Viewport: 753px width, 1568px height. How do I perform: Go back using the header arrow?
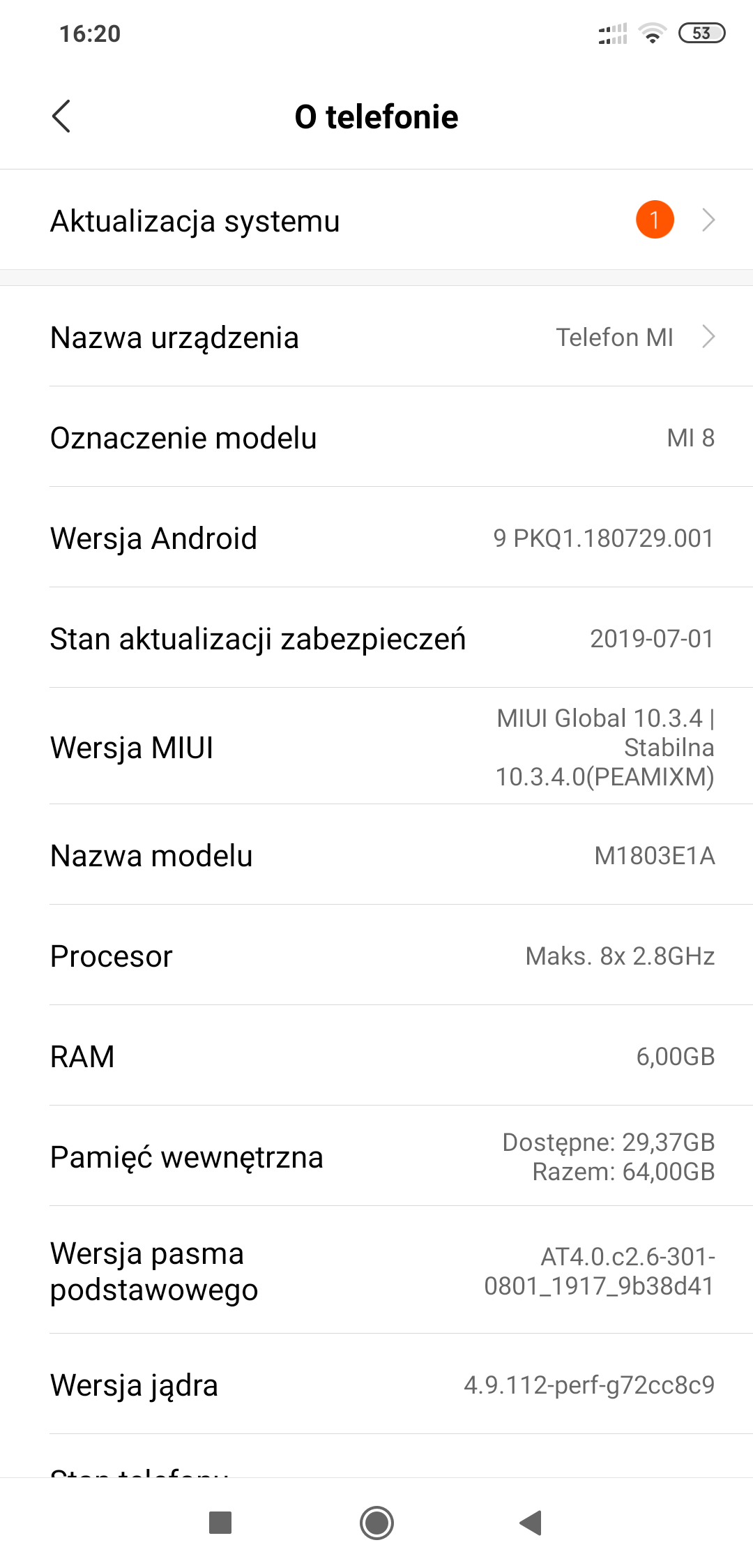point(61,116)
